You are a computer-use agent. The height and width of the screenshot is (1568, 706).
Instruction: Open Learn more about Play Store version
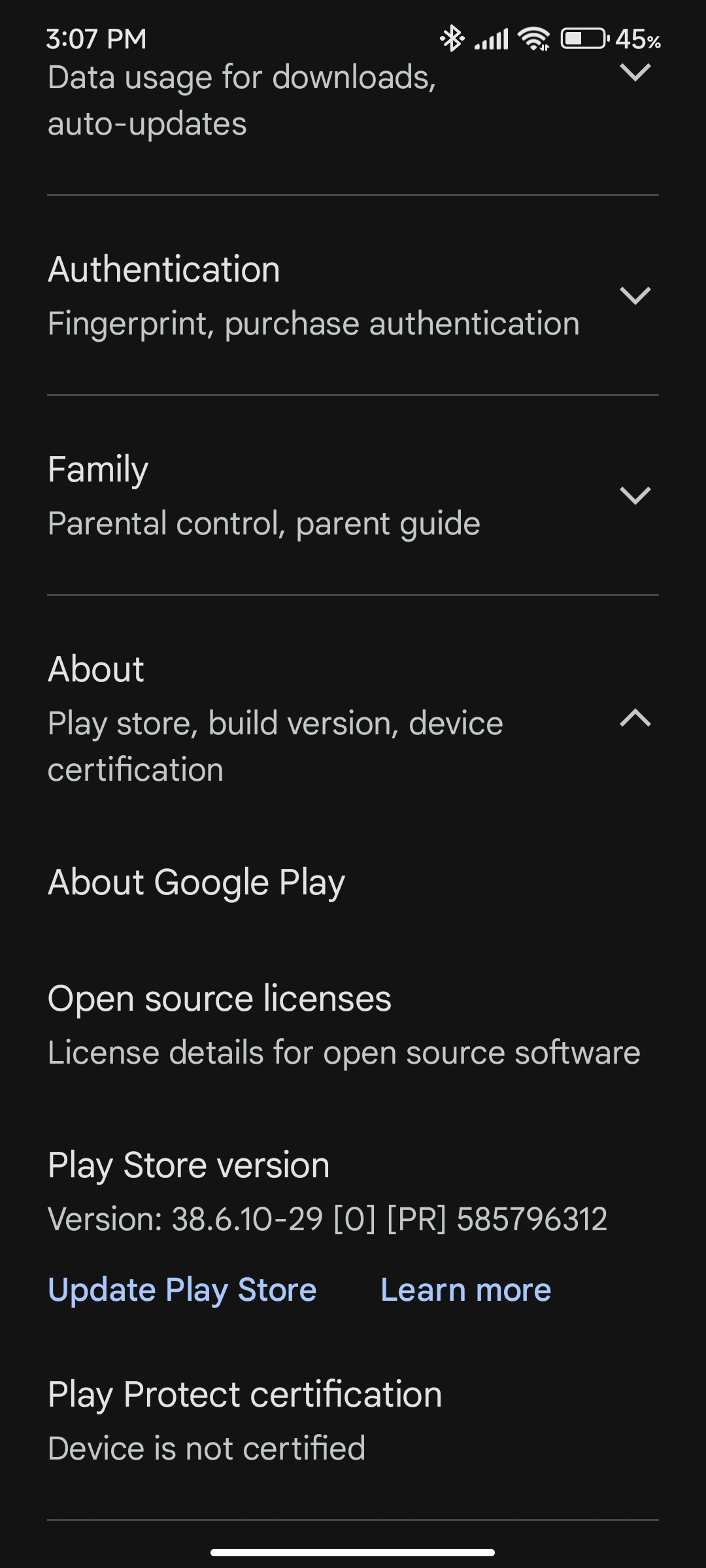465,1290
